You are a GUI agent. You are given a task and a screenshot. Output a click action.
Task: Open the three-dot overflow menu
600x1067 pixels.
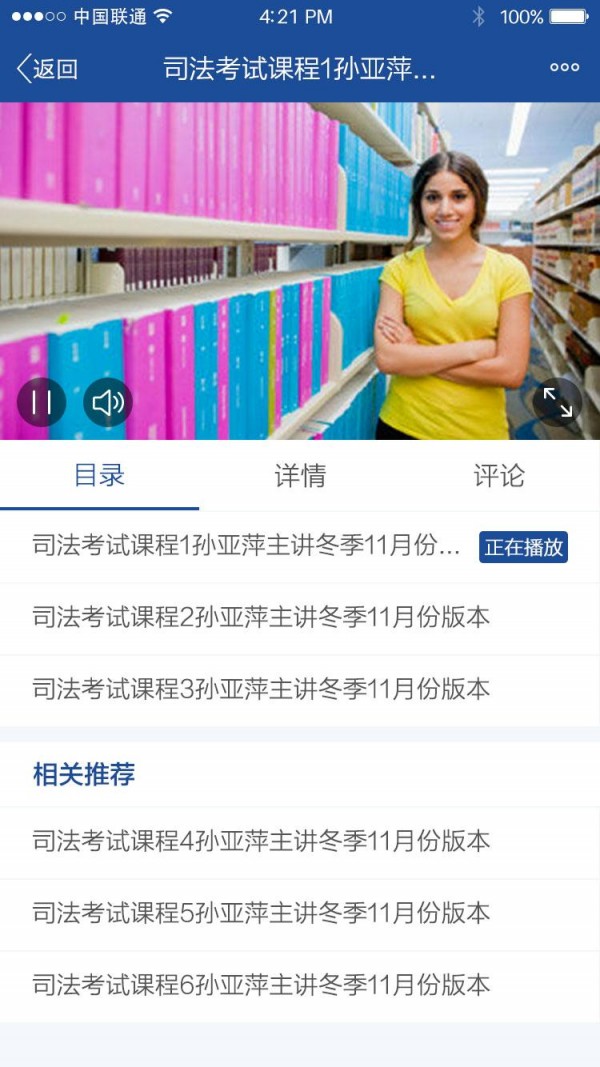click(564, 68)
